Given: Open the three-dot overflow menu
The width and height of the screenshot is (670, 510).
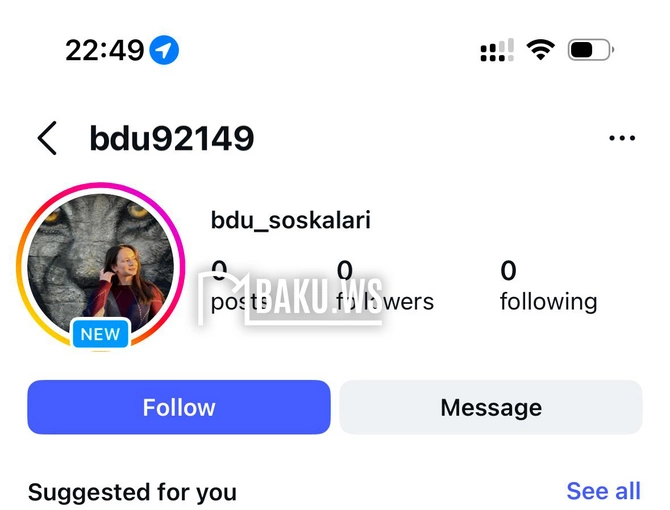Looking at the screenshot, I should coord(622,138).
